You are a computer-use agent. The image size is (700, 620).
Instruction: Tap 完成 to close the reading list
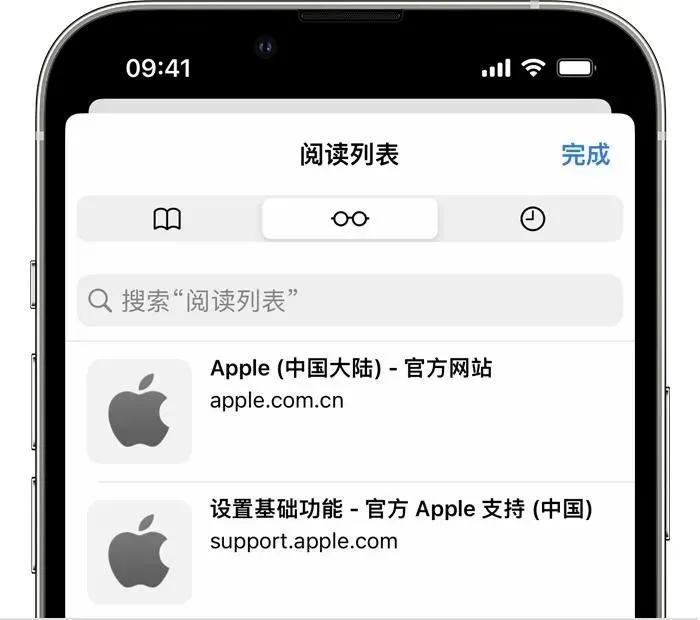coord(585,154)
